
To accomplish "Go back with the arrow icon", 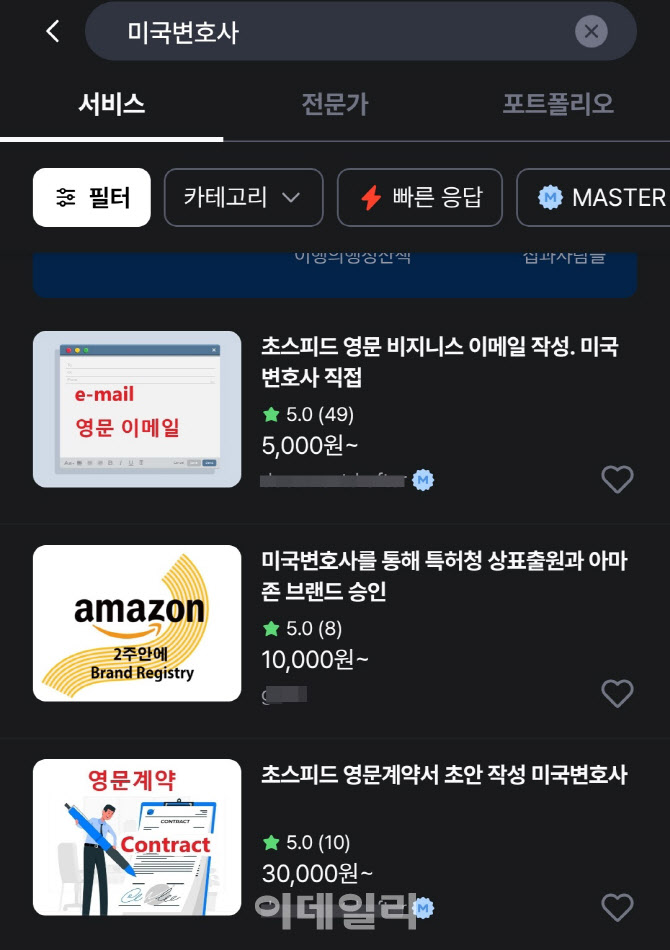I will 53,32.
